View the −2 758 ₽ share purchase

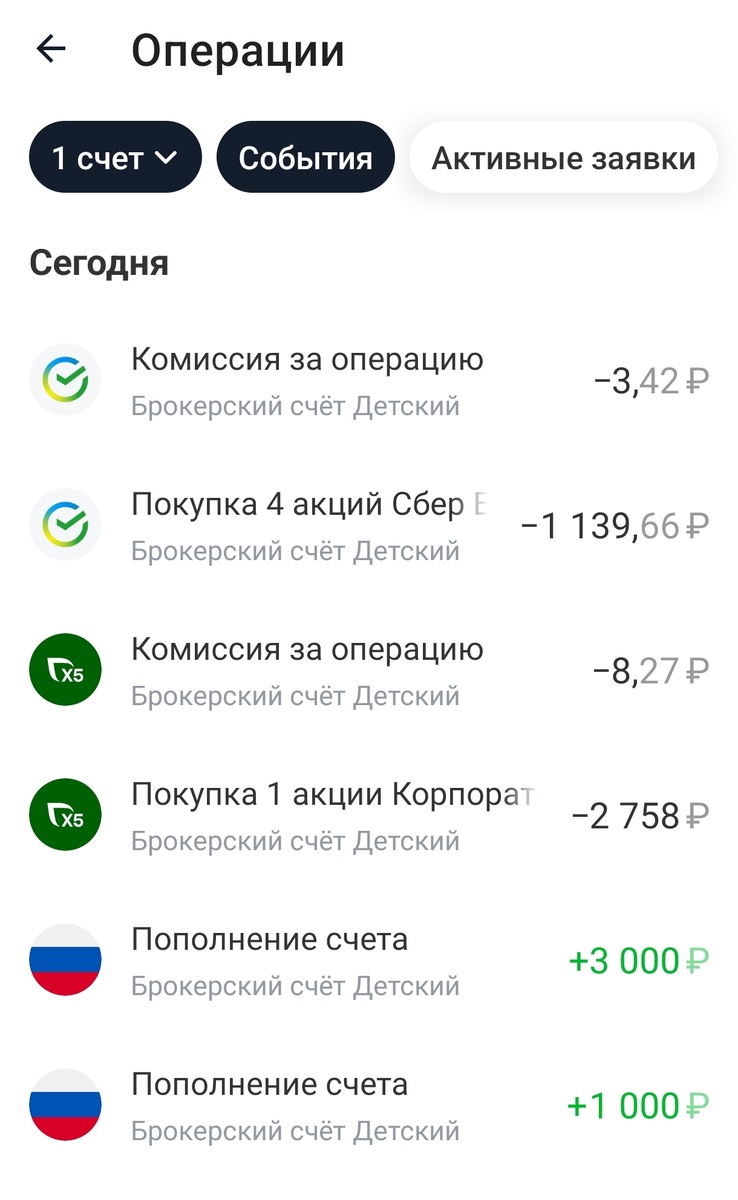point(369,815)
